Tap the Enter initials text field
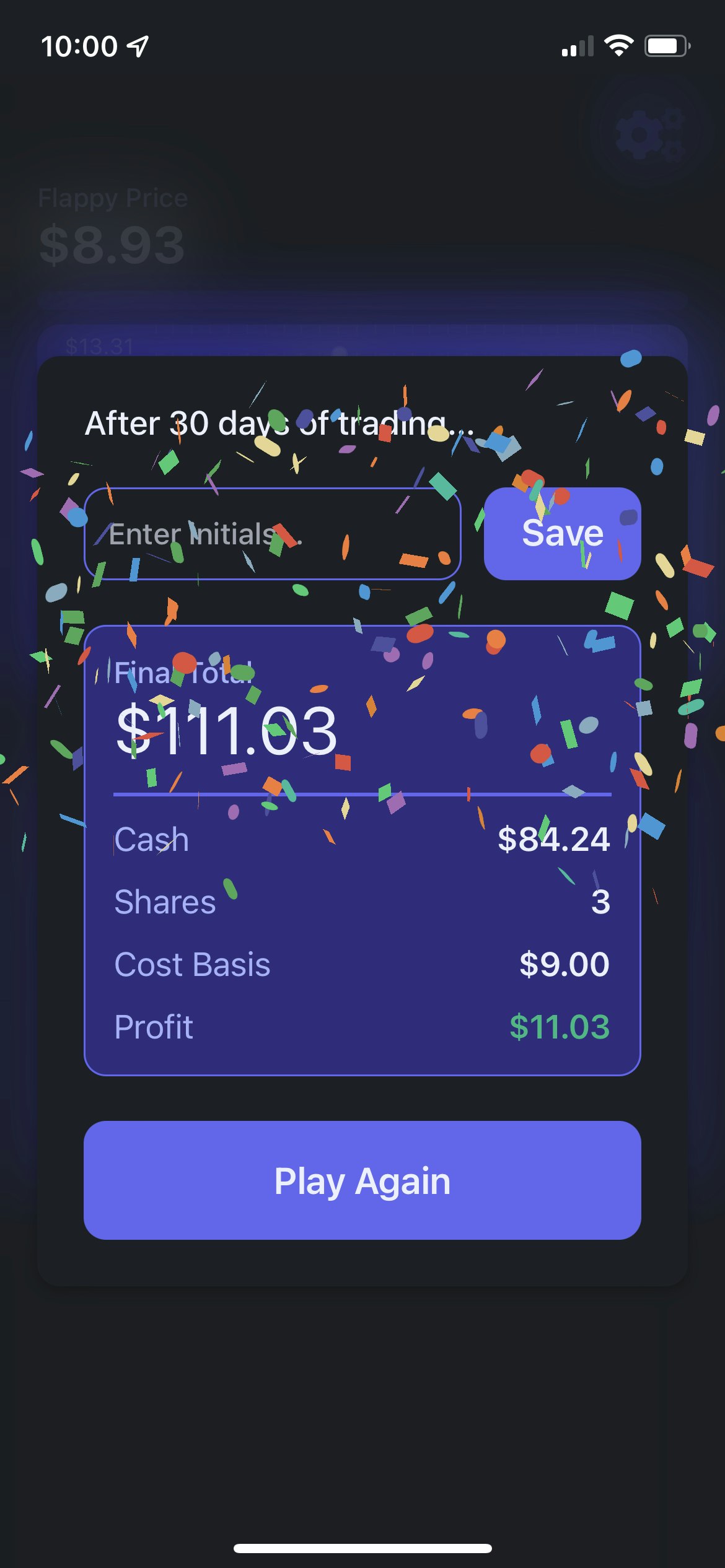This screenshot has height=1568, width=725. (272, 534)
